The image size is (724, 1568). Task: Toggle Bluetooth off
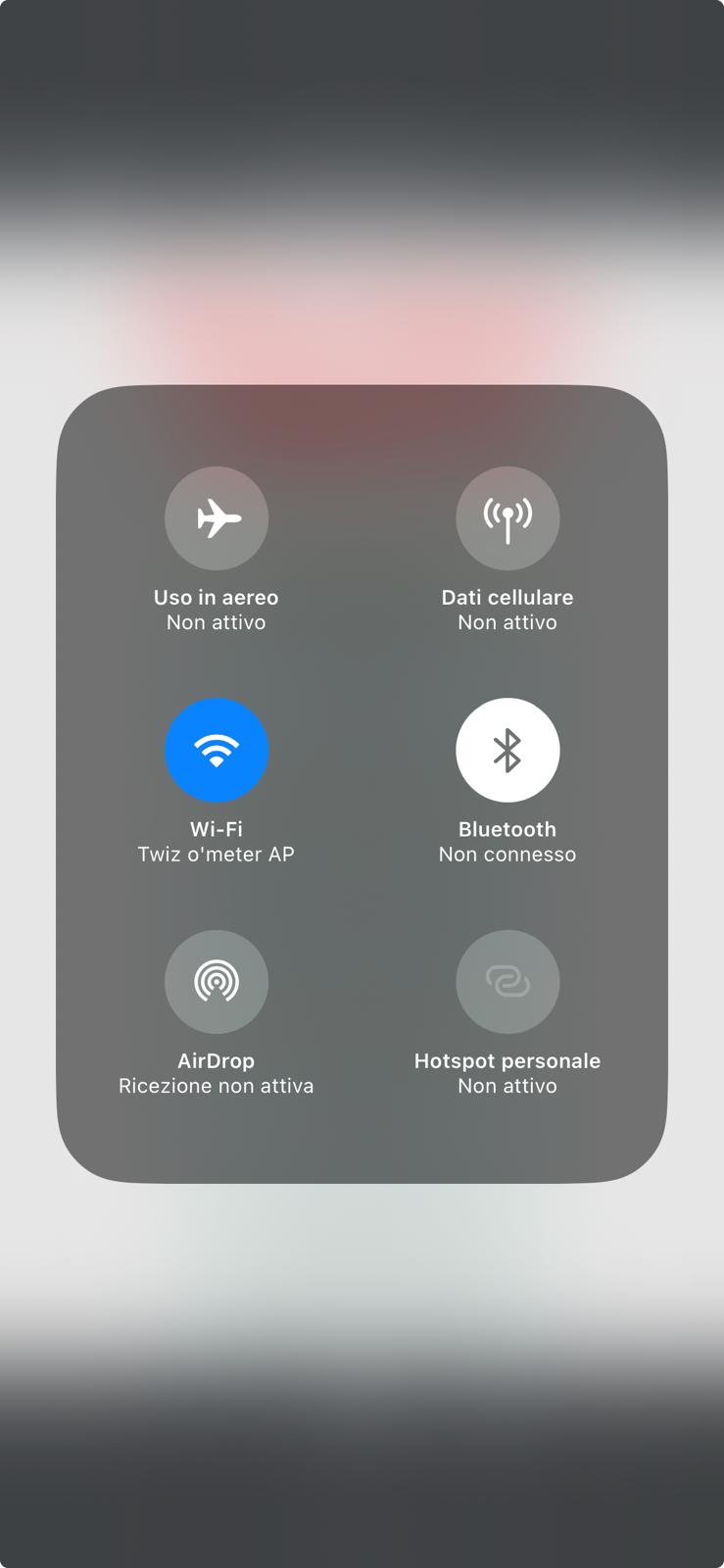click(507, 750)
